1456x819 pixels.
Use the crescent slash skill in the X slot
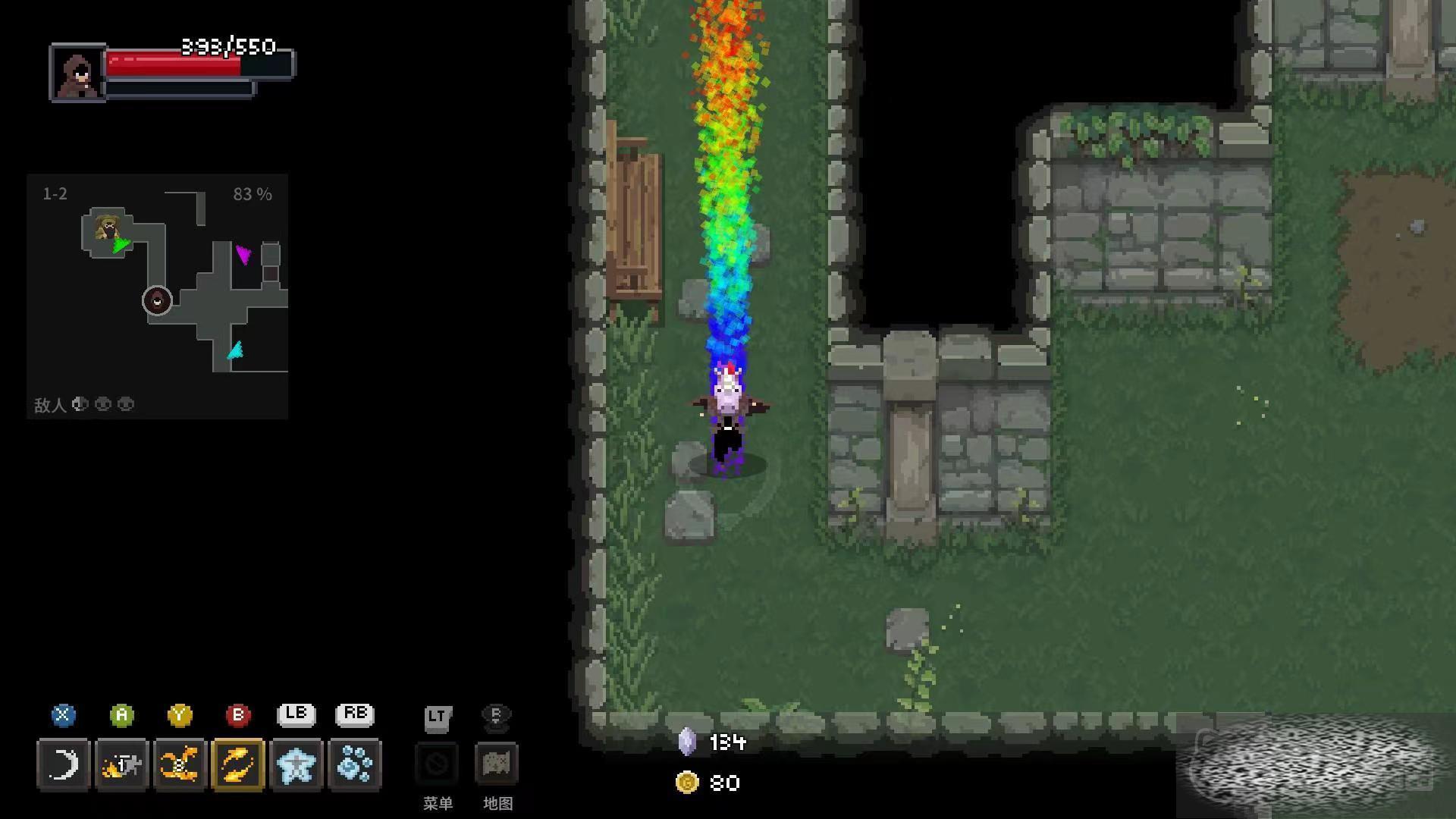tap(63, 764)
